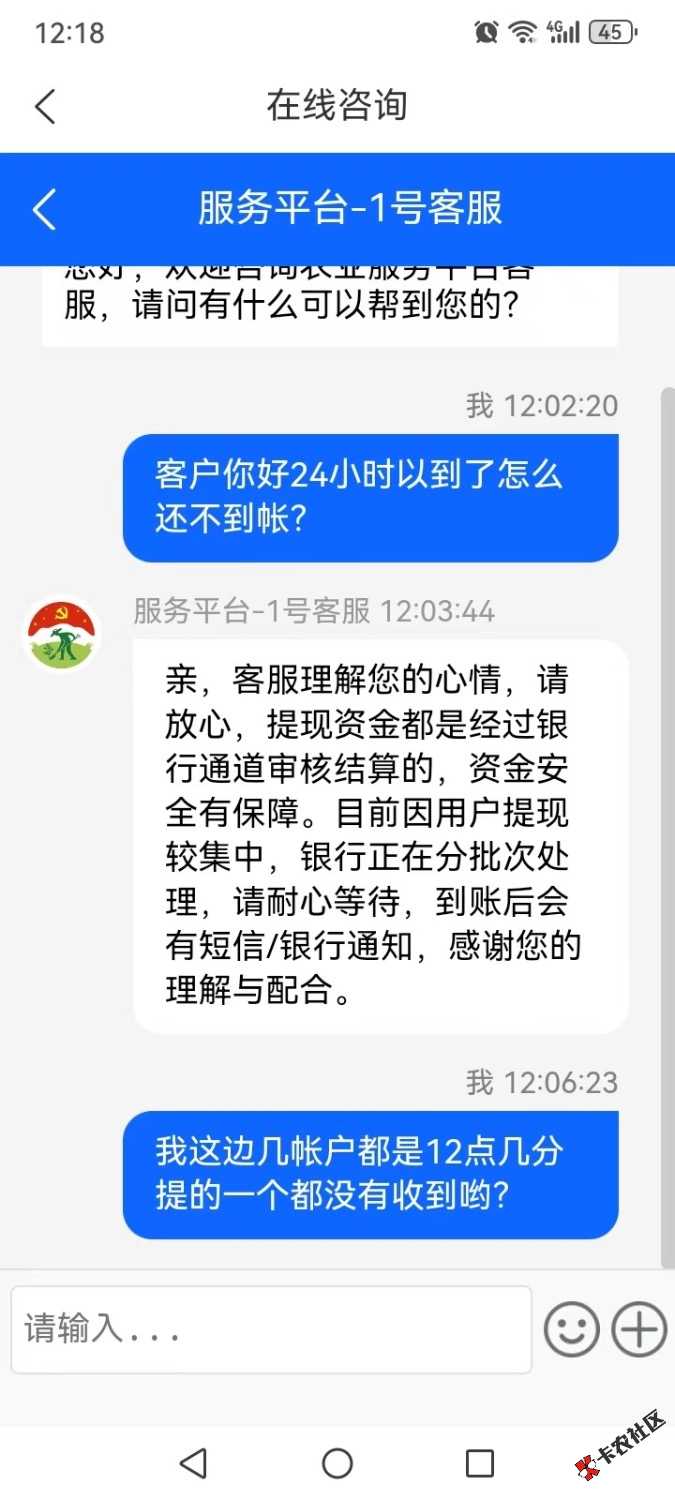This screenshot has width=675, height=1500.
Task: Tap the back arrow beside 服务平台-1号客服
Action: tap(45, 210)
